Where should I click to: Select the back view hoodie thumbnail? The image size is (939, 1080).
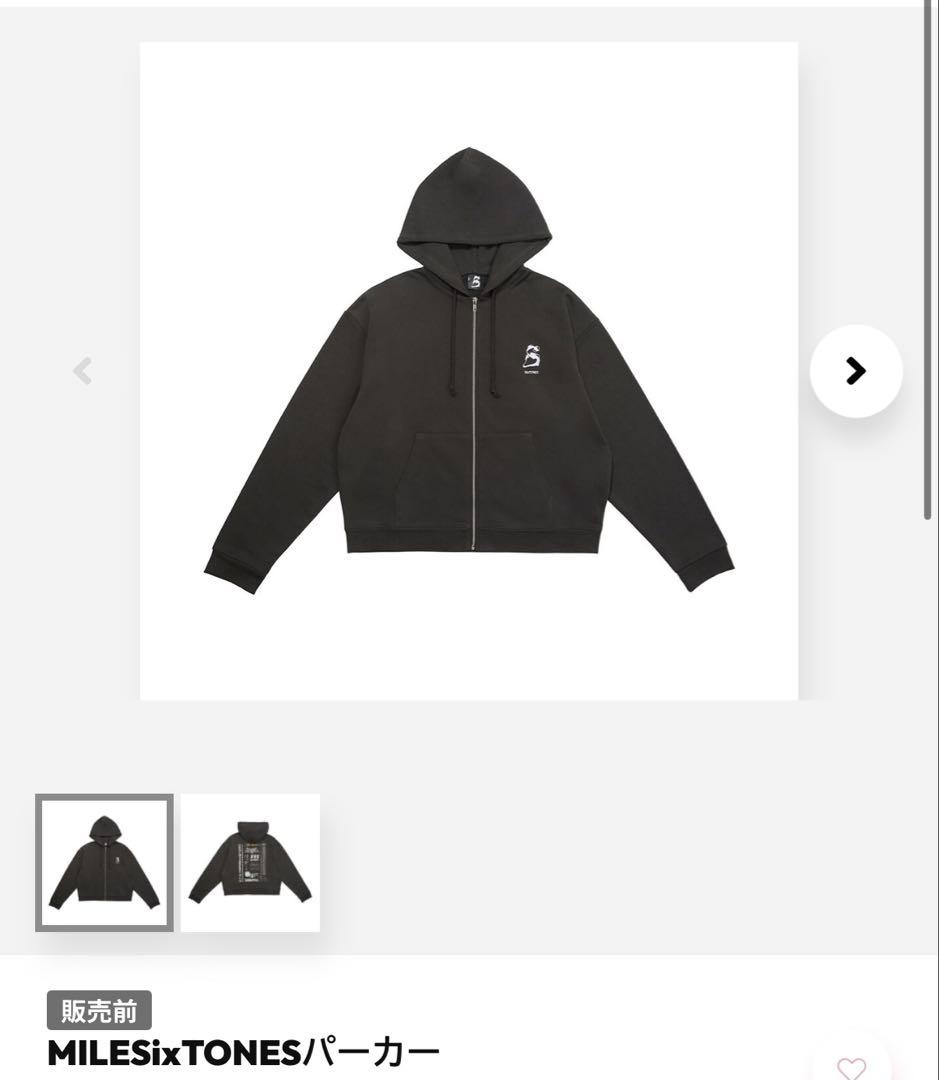(250, 862)
